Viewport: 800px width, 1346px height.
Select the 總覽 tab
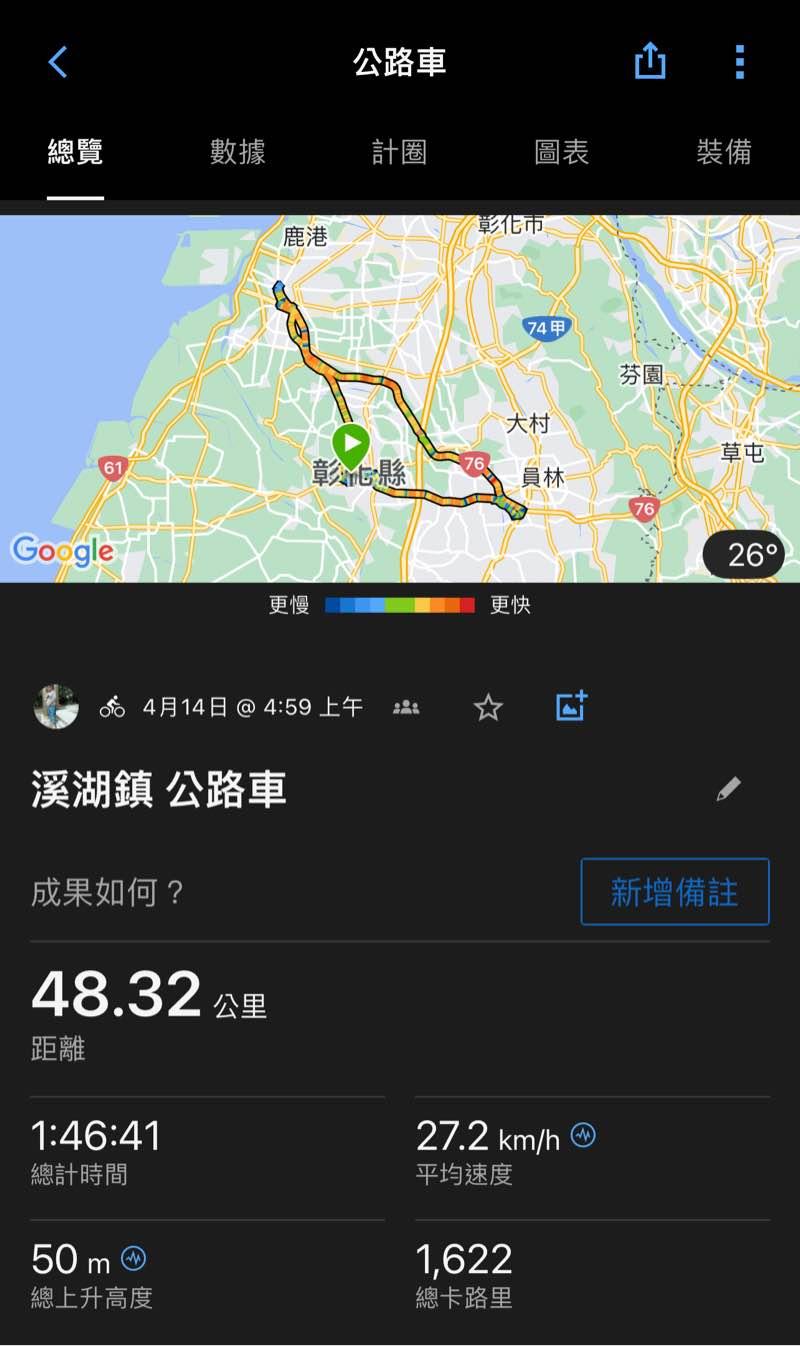(75, 152)
